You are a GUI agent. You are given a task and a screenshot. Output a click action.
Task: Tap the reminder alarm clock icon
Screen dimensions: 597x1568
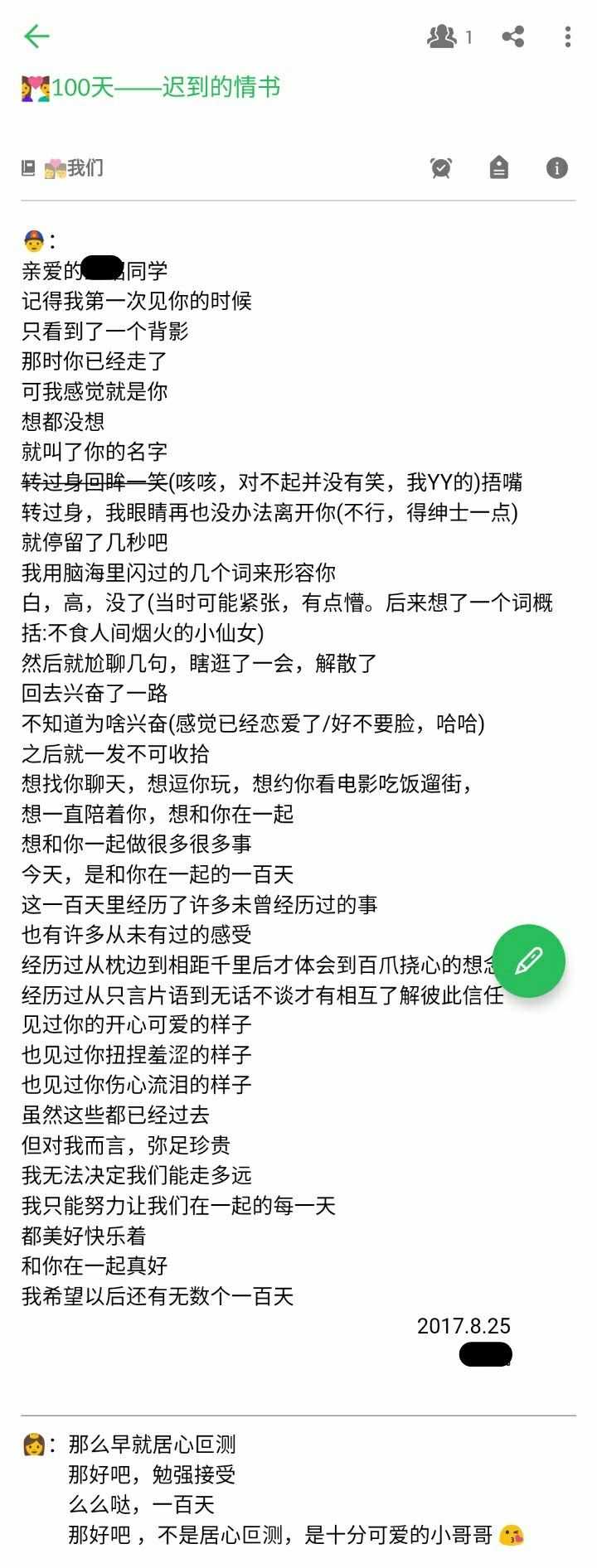440,167
